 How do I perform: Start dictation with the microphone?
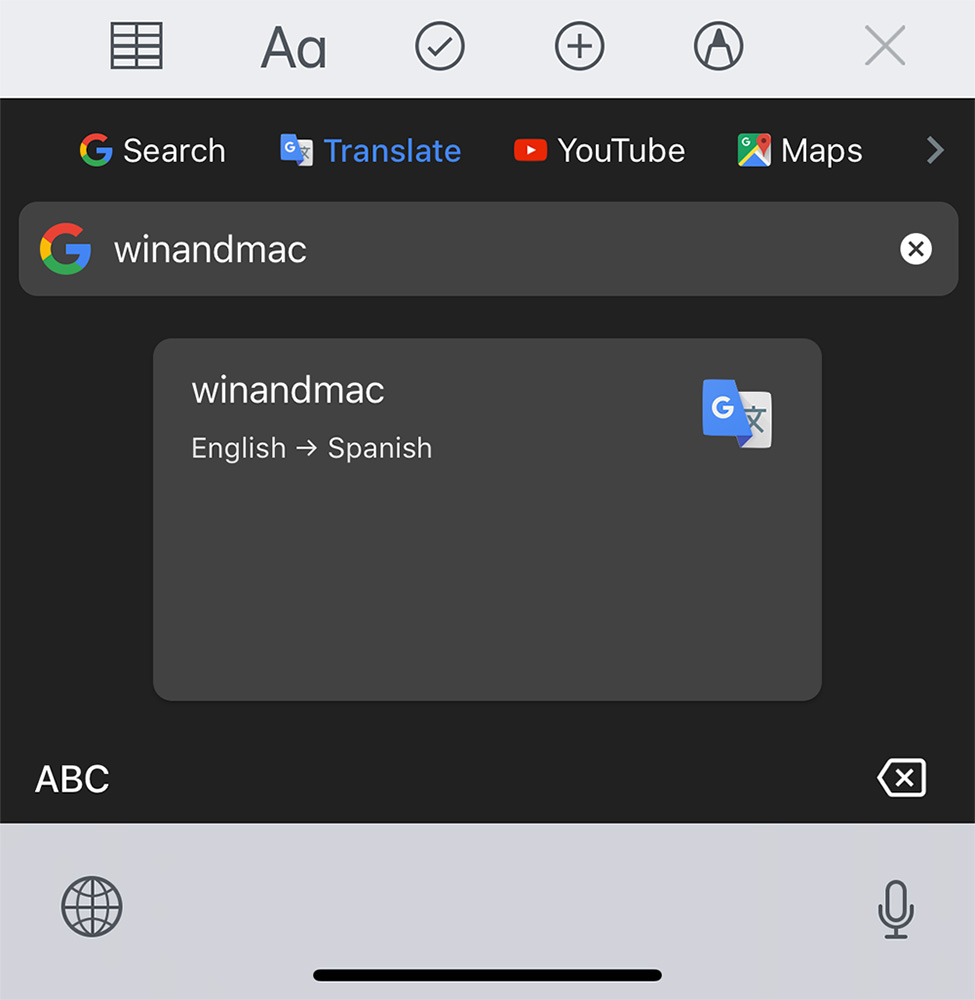[896, 909]
